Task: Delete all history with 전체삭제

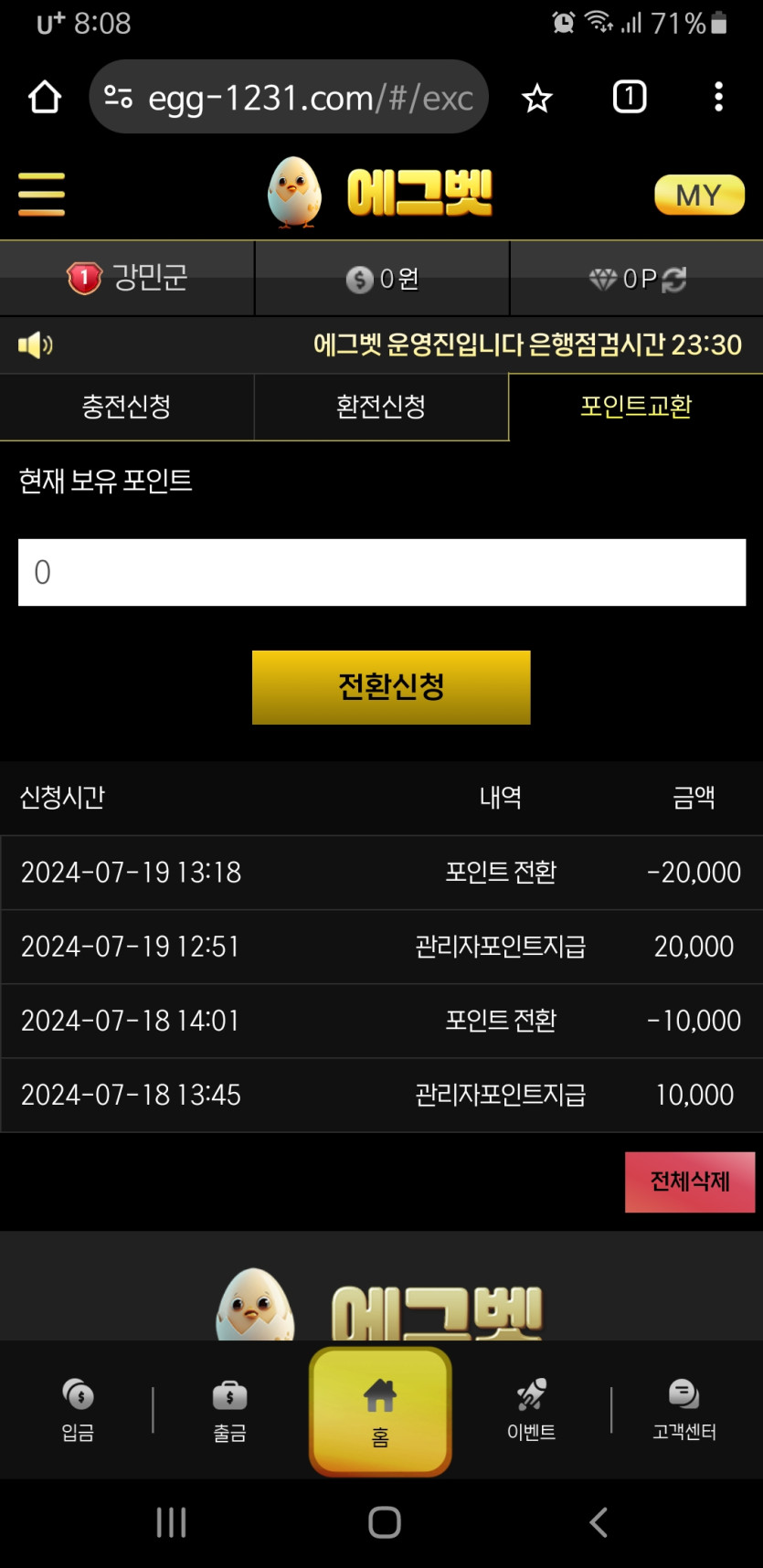Action: pos(690,1181)
